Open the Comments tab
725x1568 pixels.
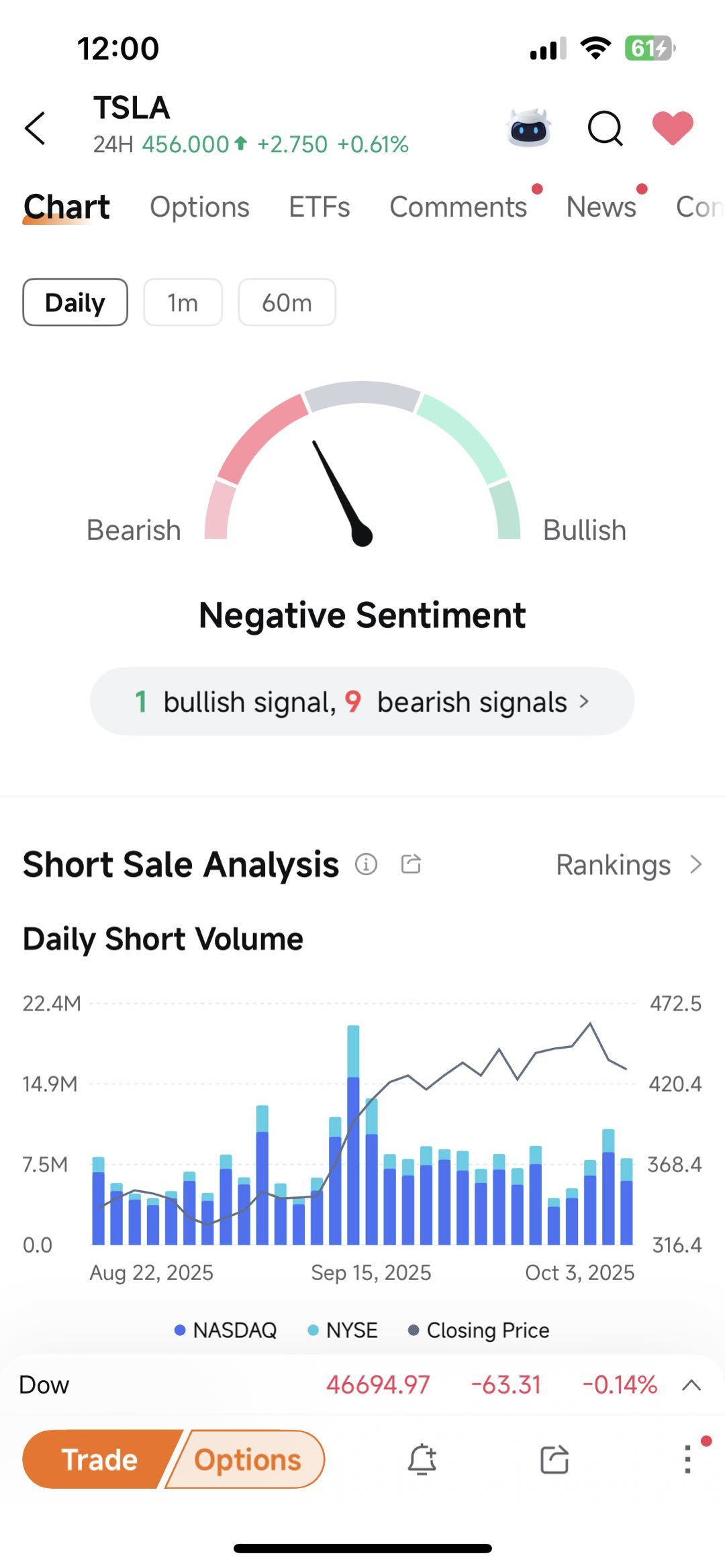458,207
